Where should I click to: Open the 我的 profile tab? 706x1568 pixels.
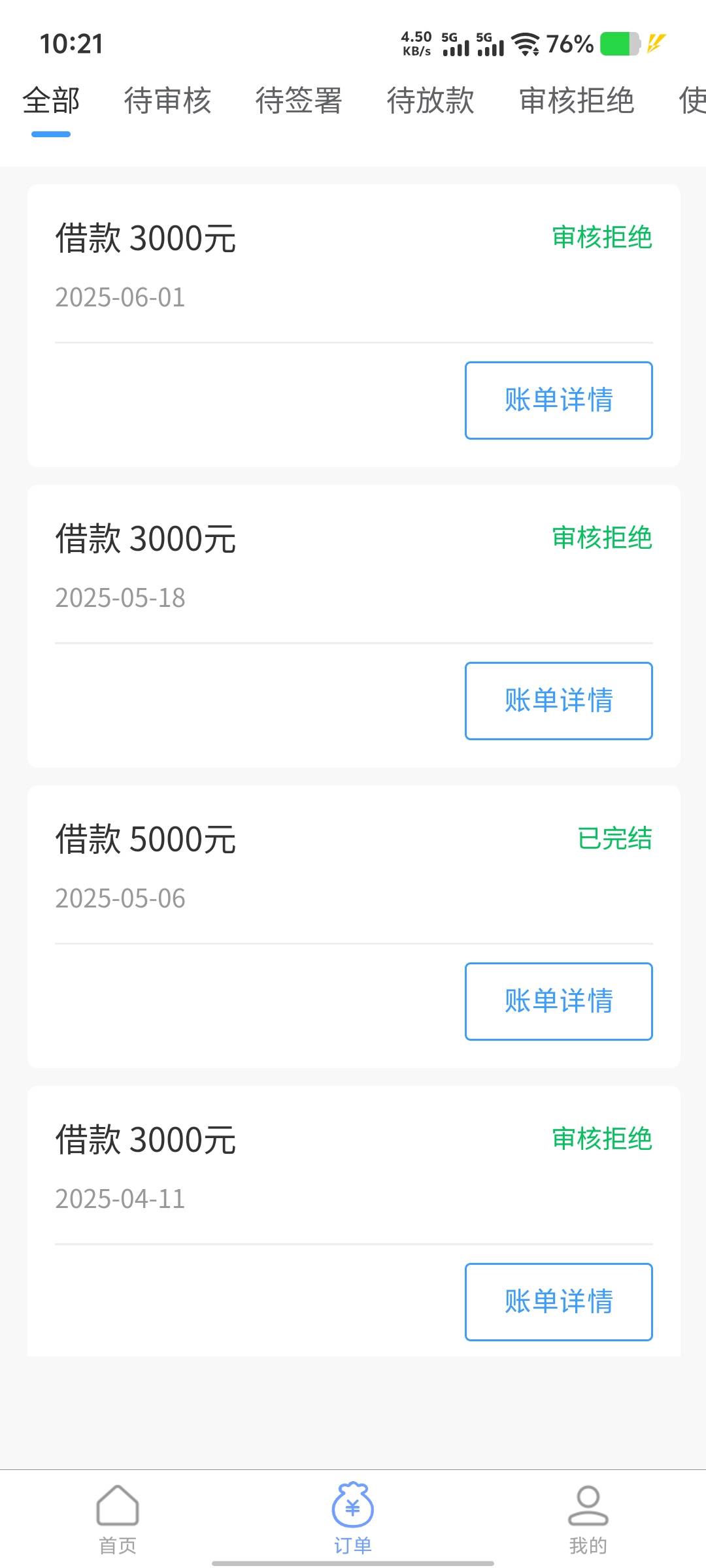click(x=588, y=1519)
